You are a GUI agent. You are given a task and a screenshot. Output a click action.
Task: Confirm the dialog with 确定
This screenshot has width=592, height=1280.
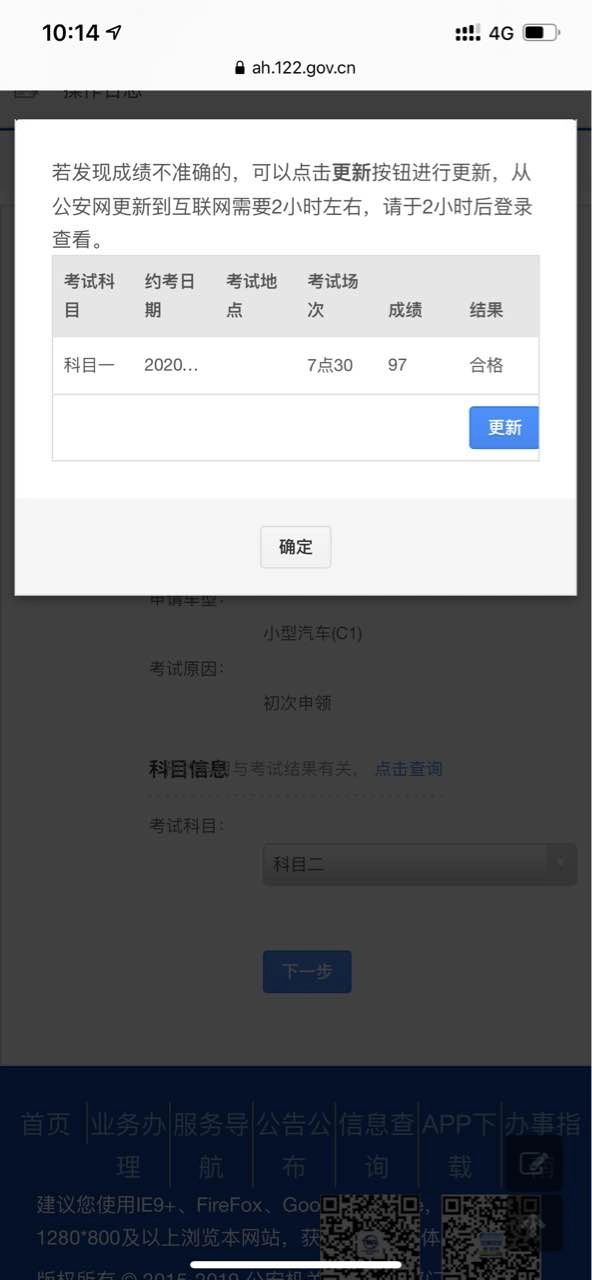(x=295, y=547)
